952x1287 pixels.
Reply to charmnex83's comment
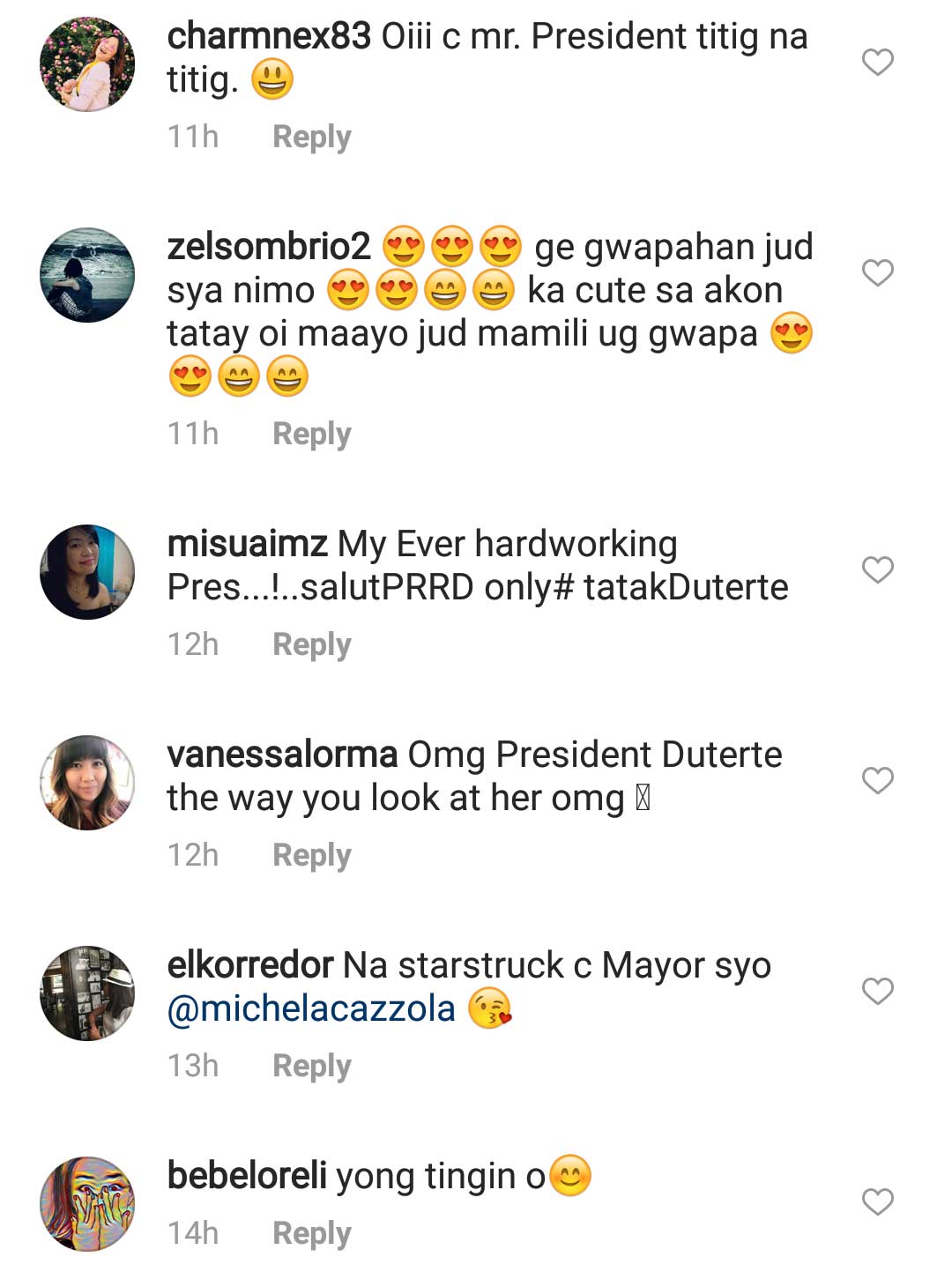(311, 137)
